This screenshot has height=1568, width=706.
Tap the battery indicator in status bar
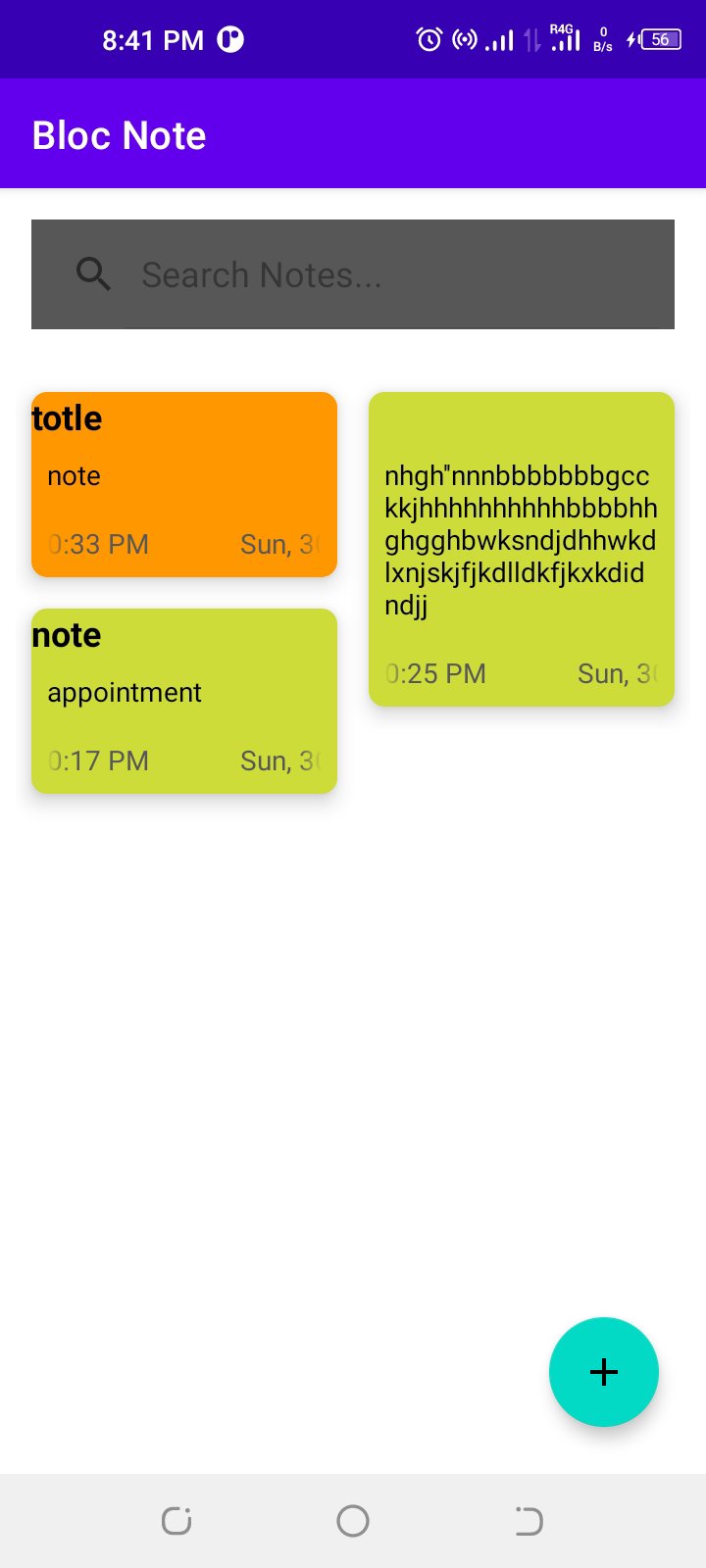(x=661, y=39)
